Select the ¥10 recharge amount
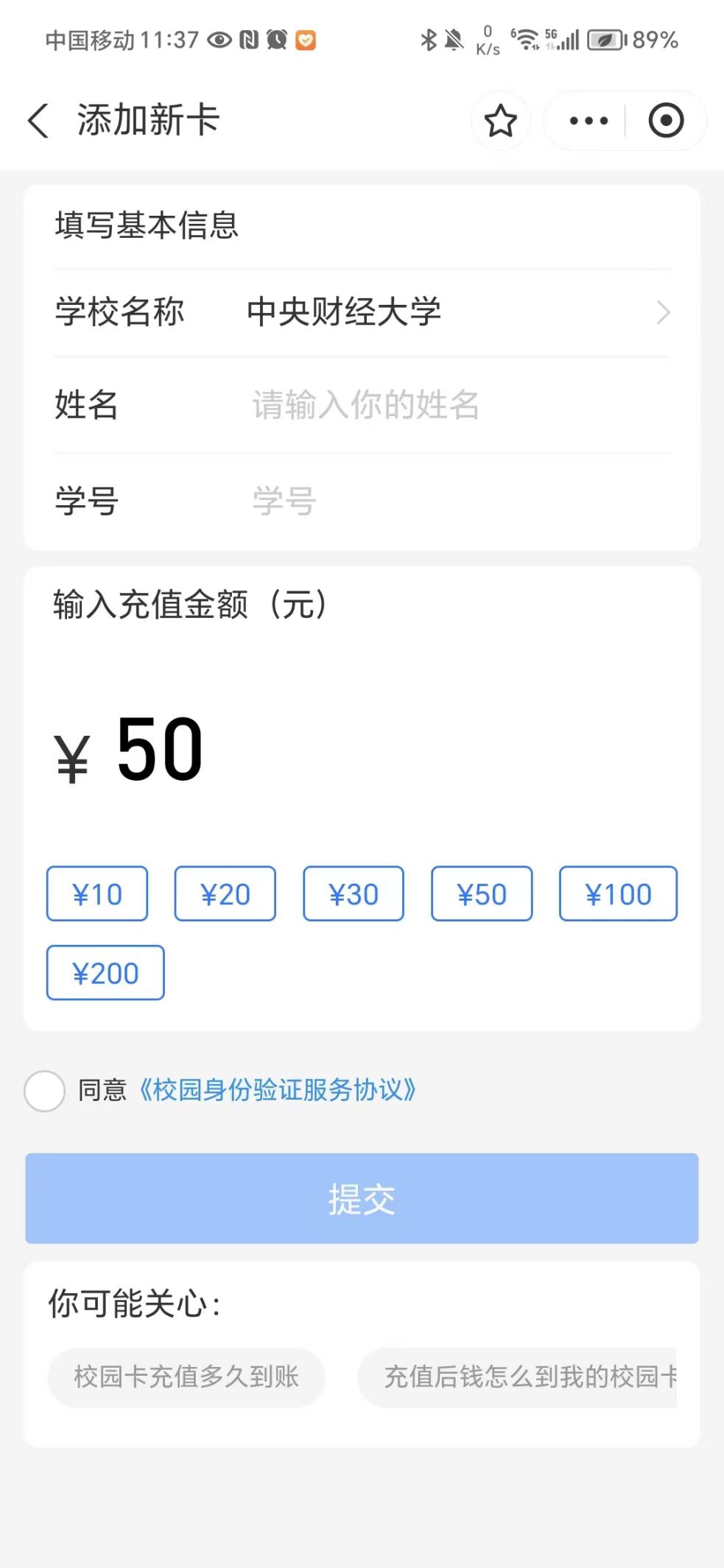 coord(97,894)
